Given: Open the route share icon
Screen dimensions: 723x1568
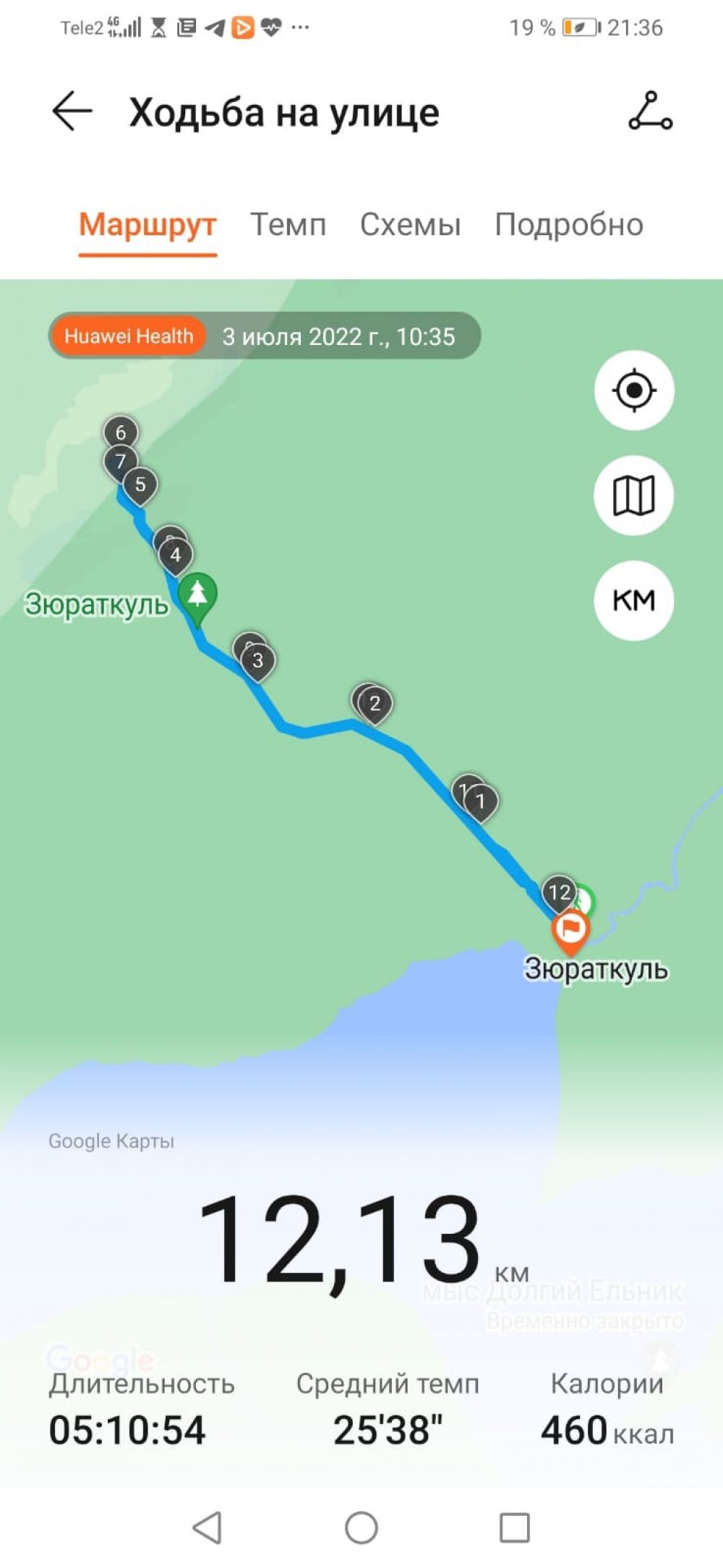Looking at the screenshot, I should pos(650,112).
